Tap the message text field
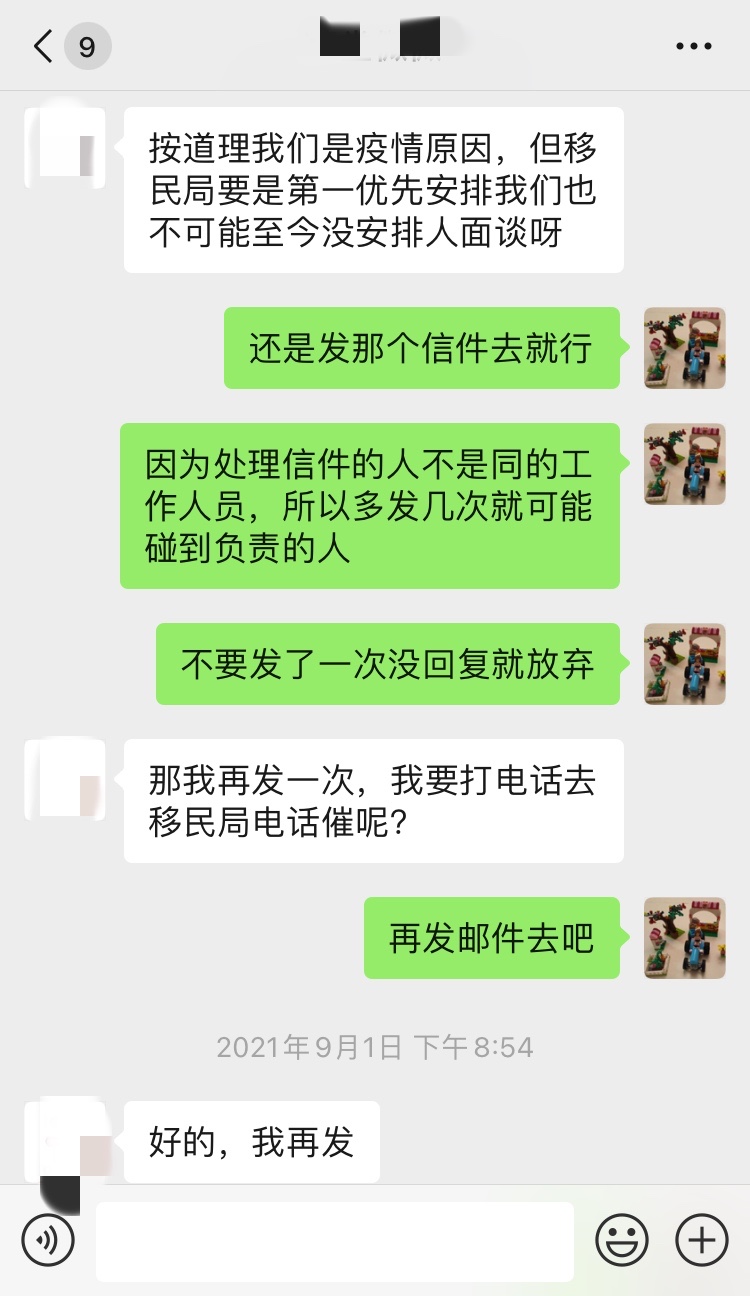 tap(335, 1241)
